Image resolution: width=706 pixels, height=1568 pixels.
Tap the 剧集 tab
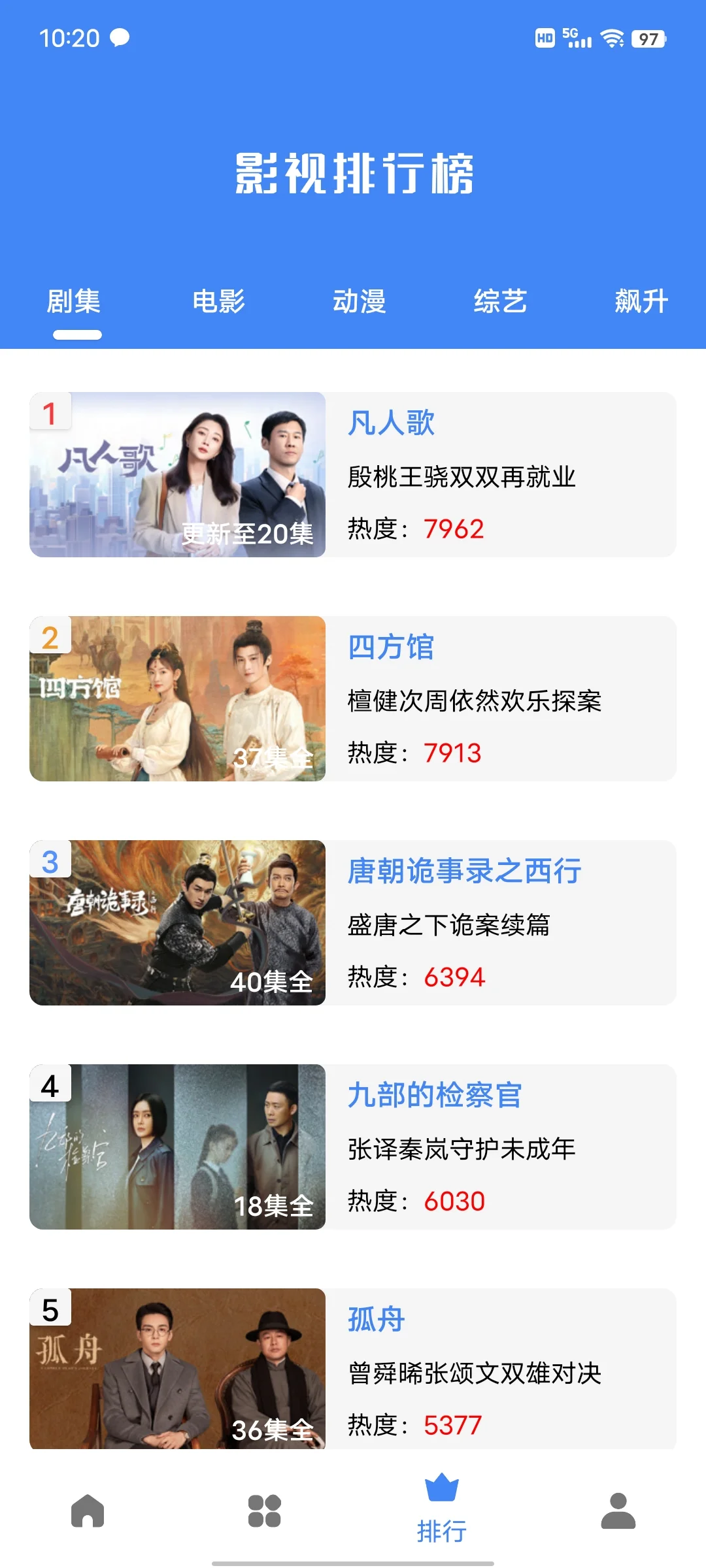[x=74, y=302]
